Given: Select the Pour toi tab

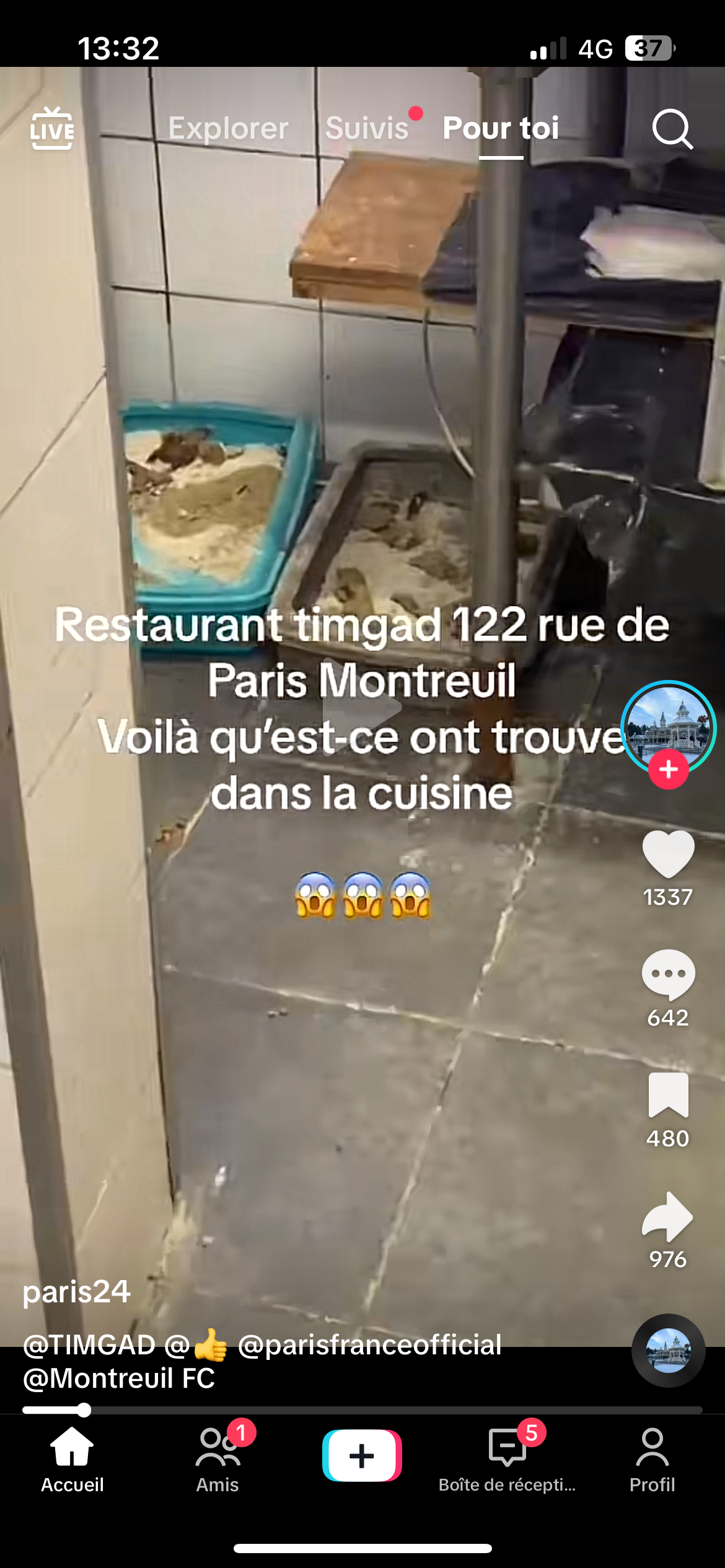Looking at the screenshot, I should 501,128.
